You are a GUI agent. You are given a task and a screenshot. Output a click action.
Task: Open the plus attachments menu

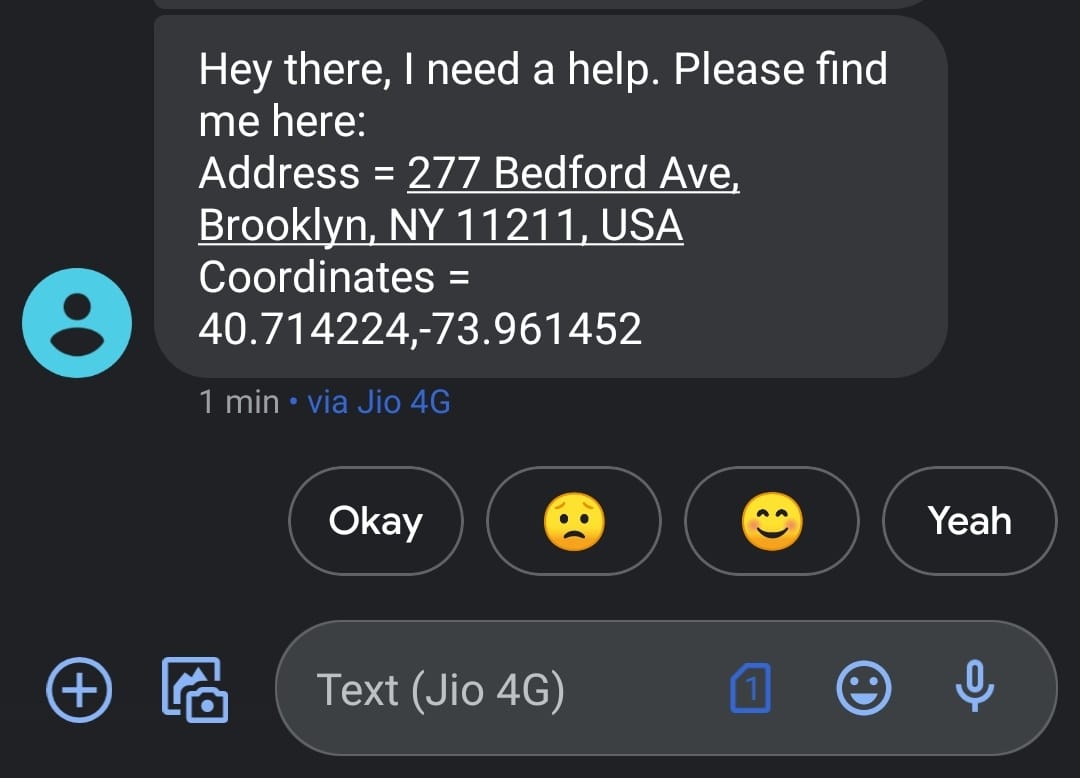pos(80,690)
